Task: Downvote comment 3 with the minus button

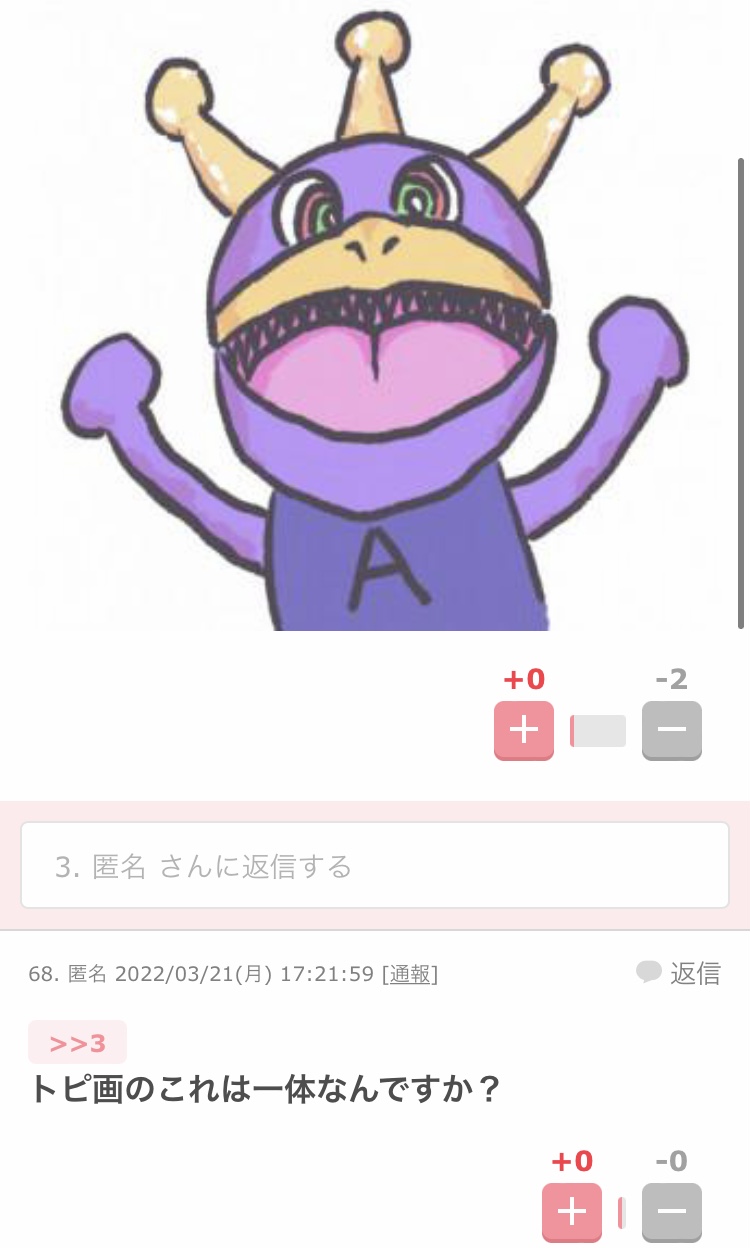Action: click(x=672, y=731)
